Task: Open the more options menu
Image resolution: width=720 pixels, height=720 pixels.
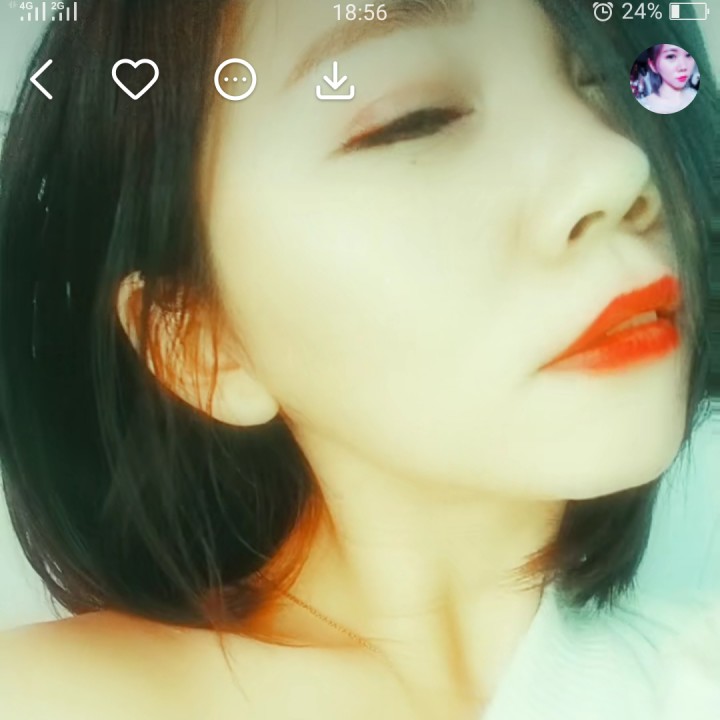Action: [x=235, y=80]
